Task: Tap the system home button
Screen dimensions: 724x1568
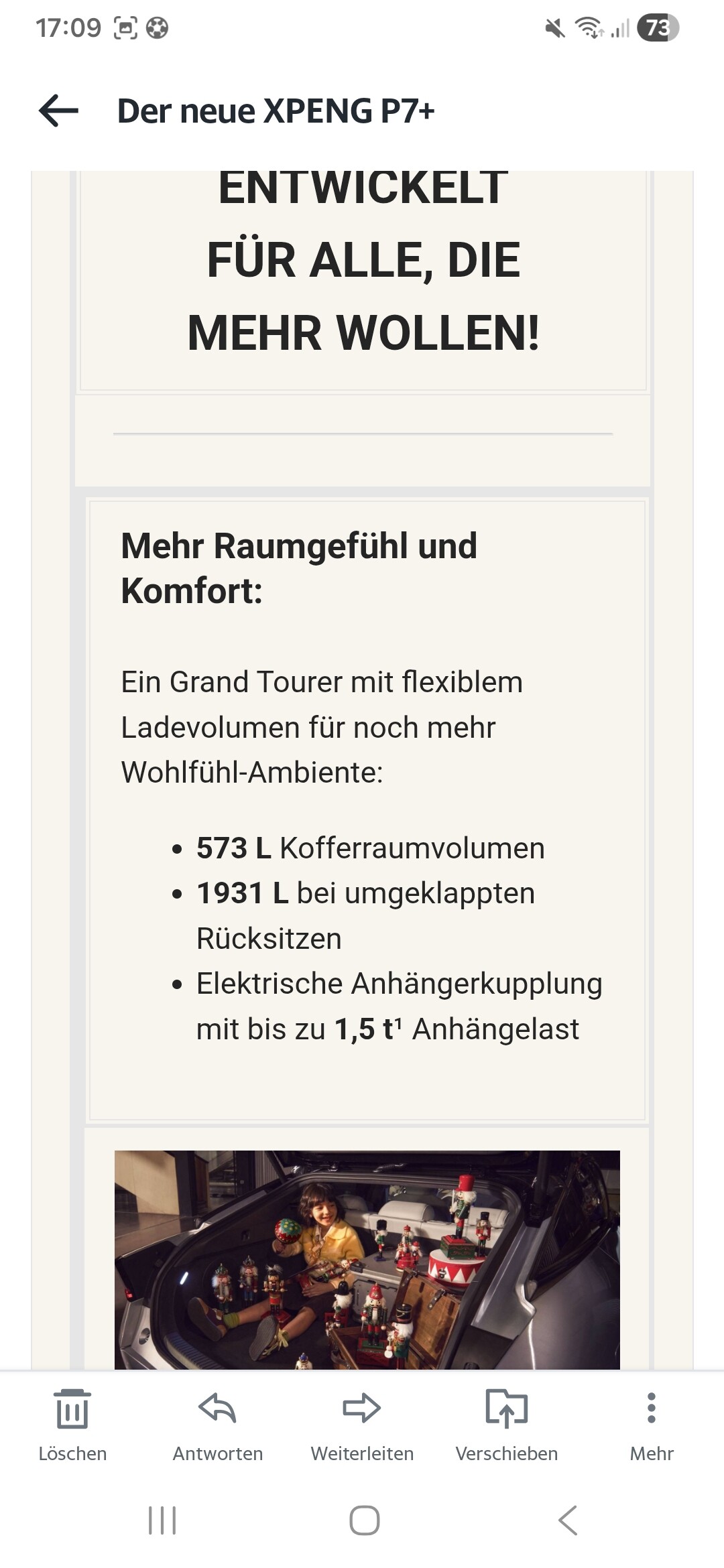Action: tap(364, 1520)
